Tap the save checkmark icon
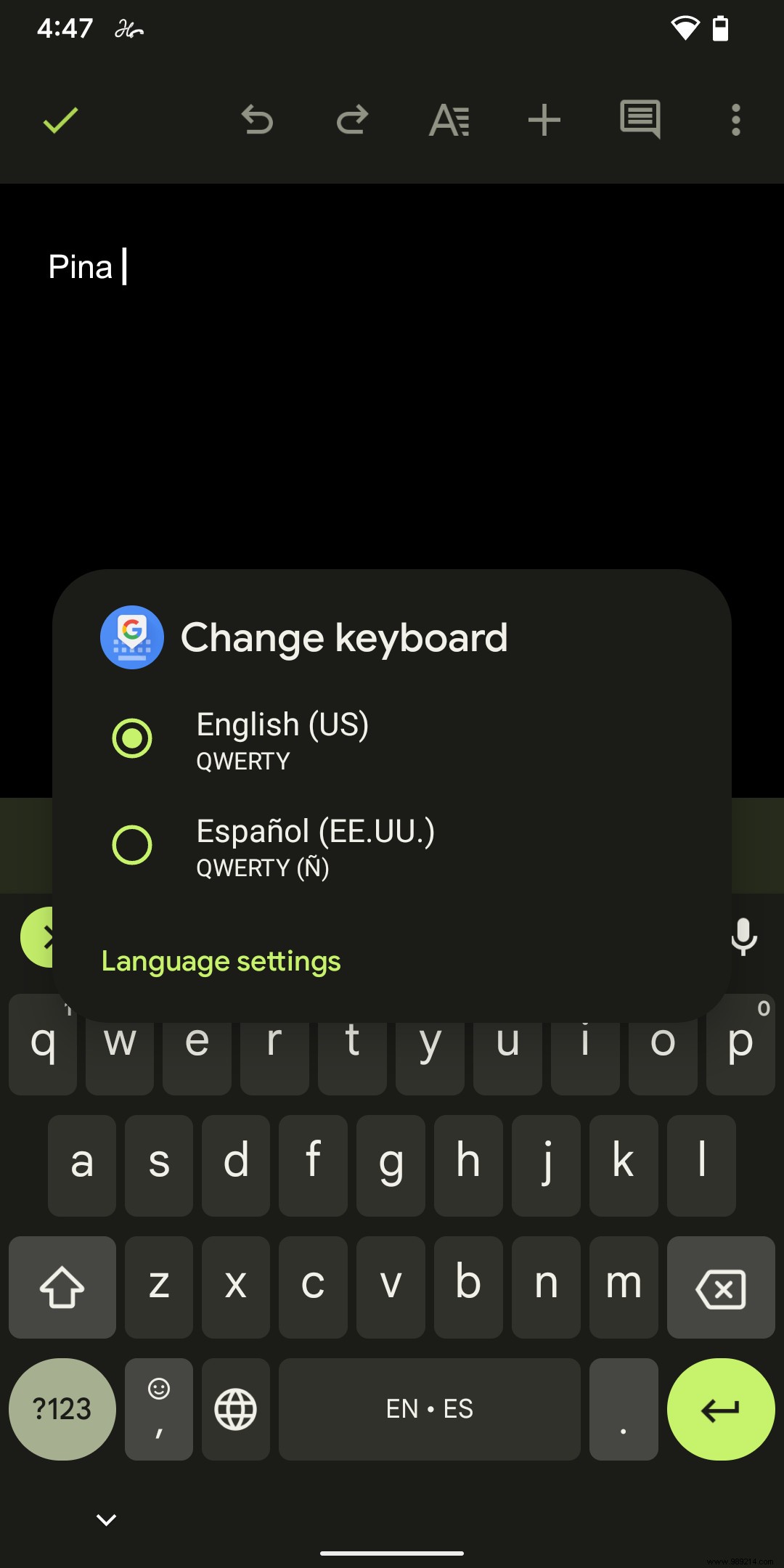Image resolution: width=784 pixels, height=1568 pixels. 60,121
